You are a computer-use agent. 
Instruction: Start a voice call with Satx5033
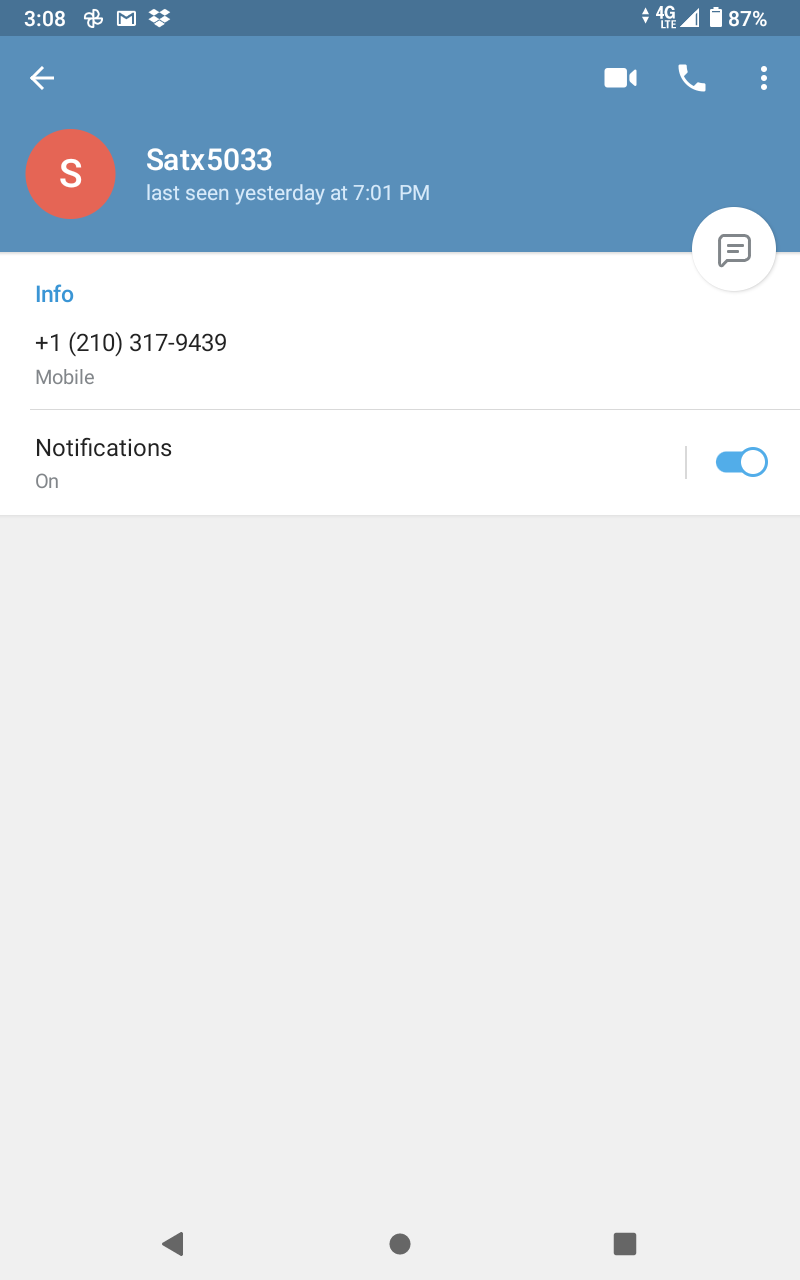coord(692,78)
